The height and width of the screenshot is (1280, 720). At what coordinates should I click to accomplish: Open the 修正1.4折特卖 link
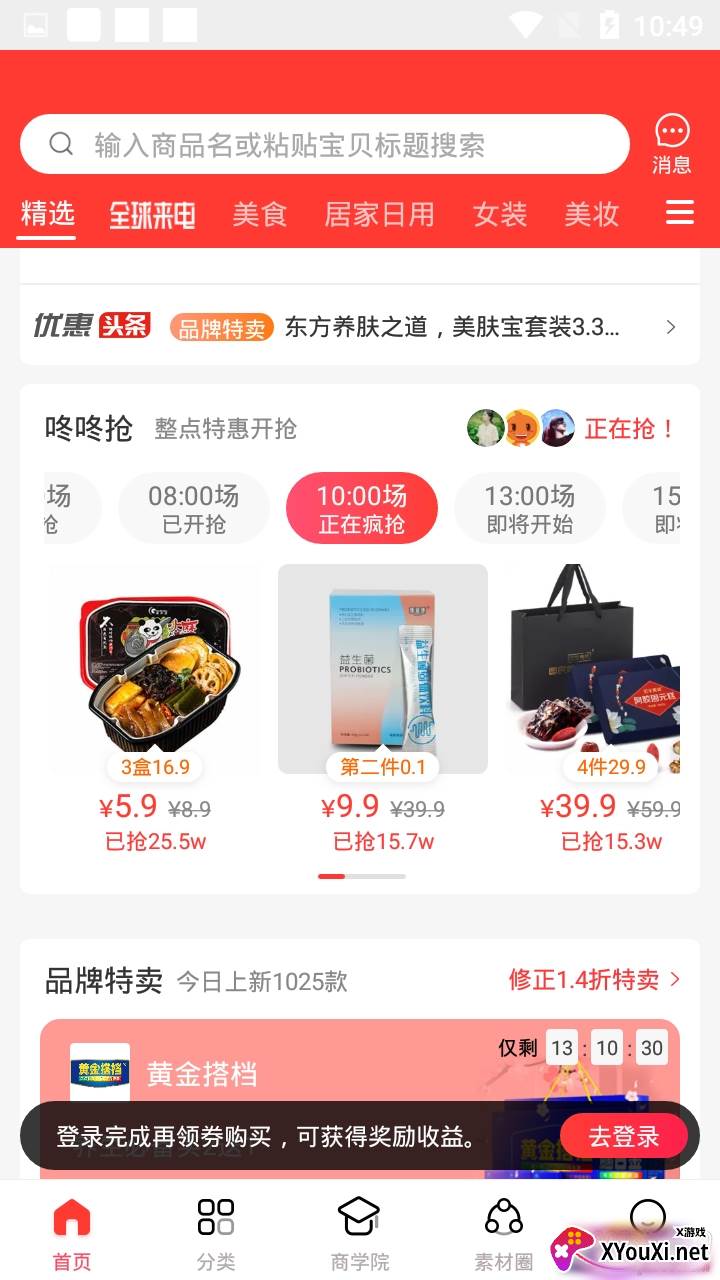click(x=594, y=979)
